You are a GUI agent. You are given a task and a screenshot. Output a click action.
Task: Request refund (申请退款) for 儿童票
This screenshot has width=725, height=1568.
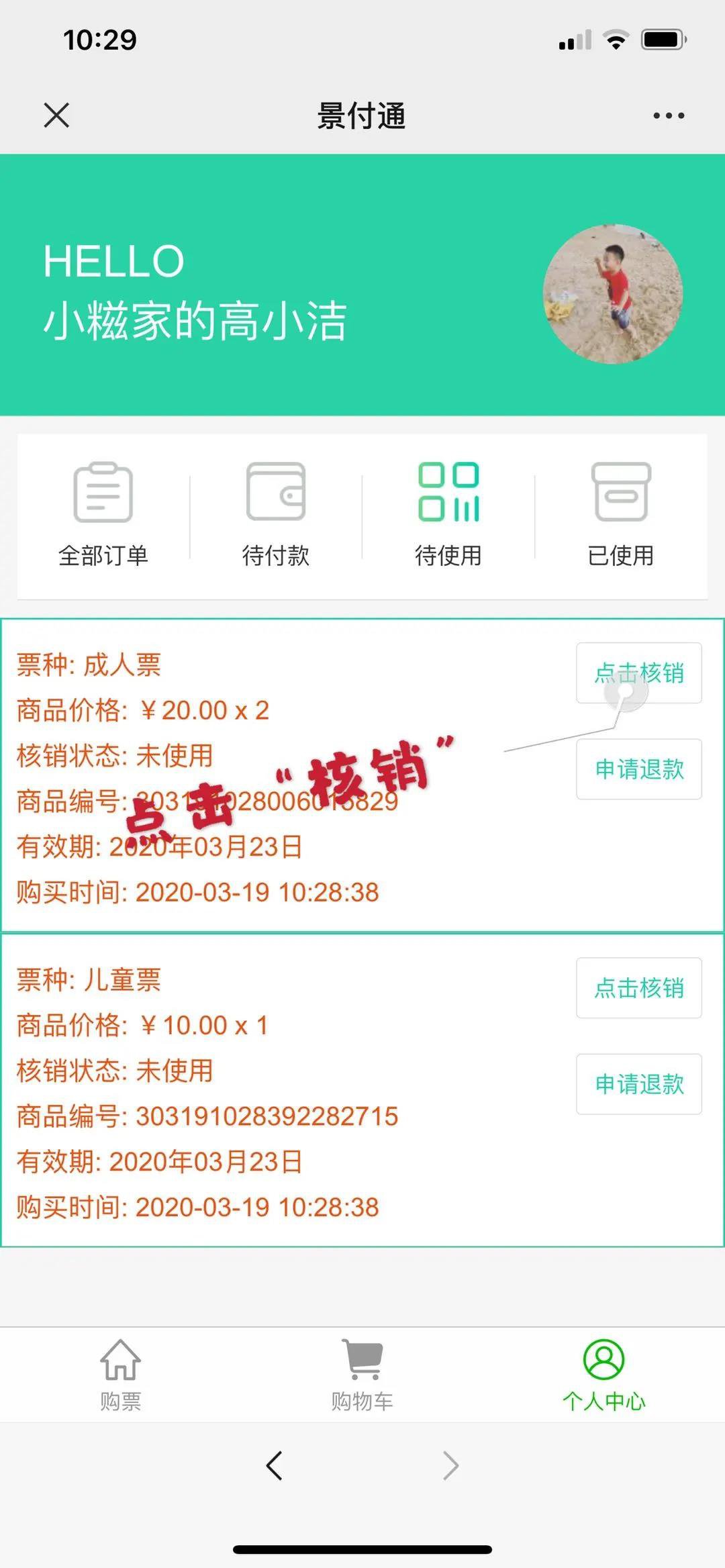[x=639, y=1084]
